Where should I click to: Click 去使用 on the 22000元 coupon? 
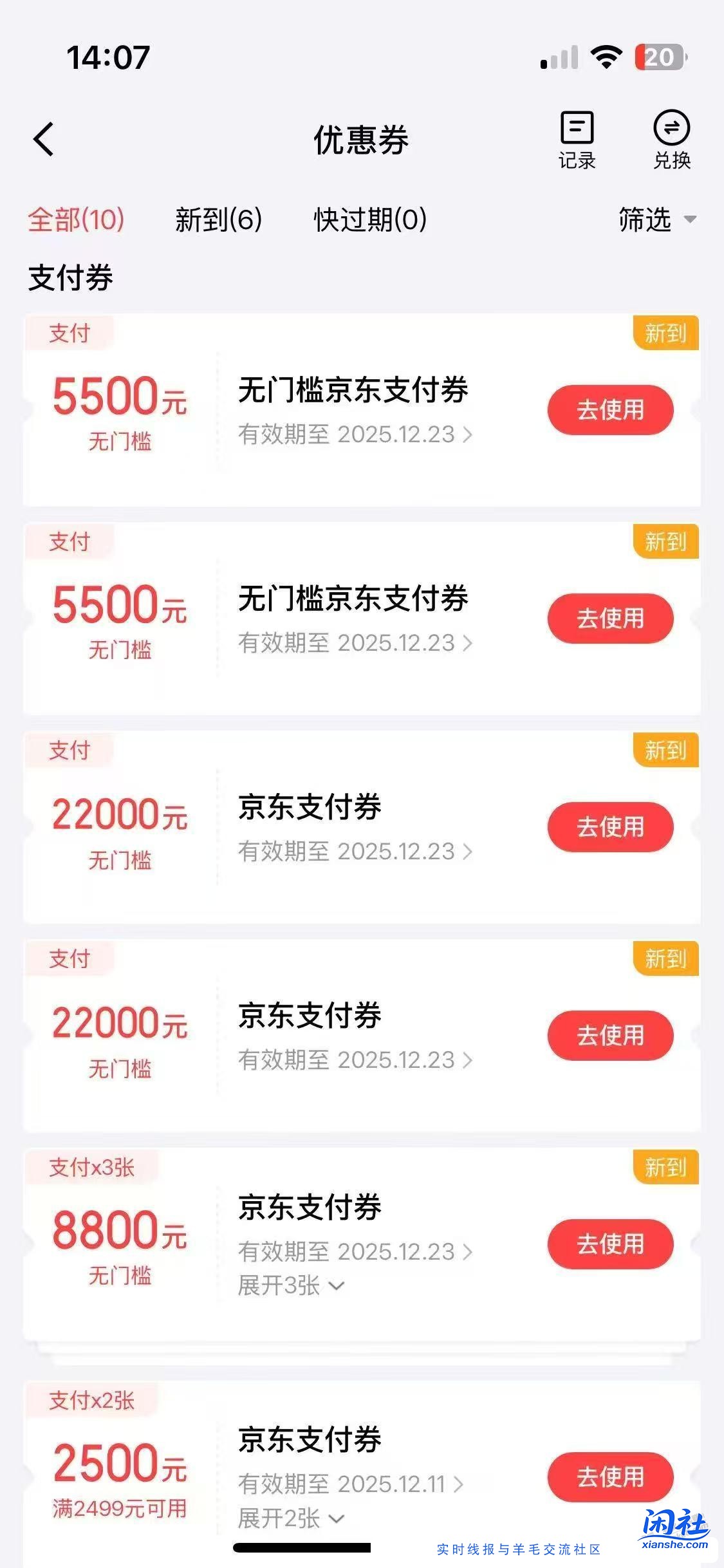tap(610, 828)
